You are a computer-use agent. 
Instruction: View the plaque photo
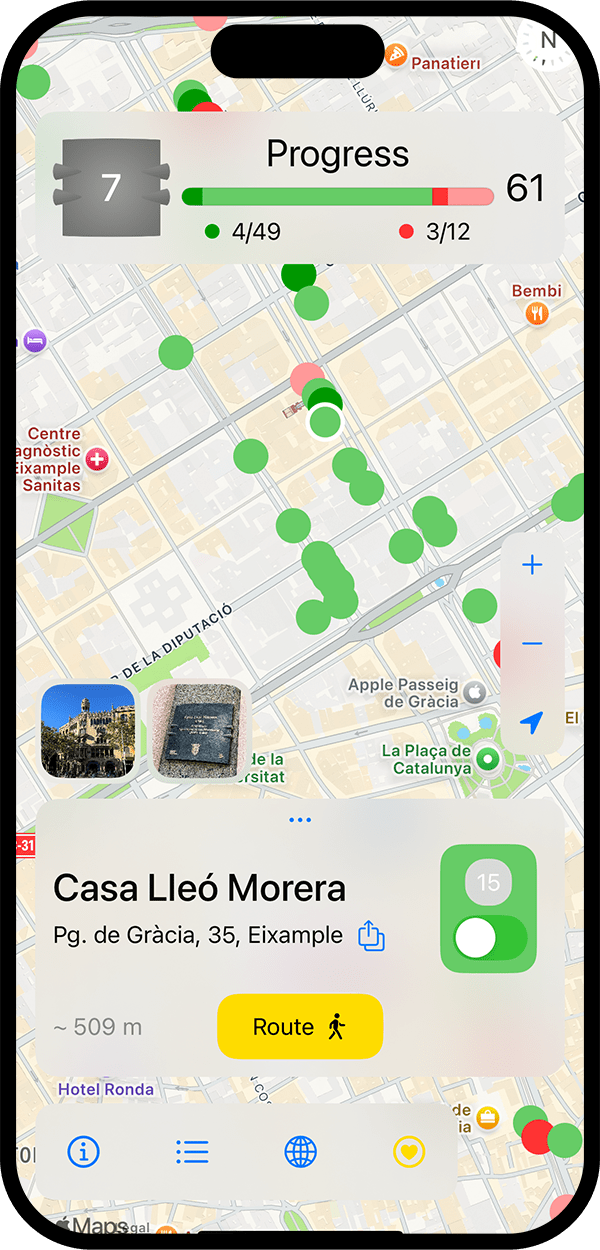click(x=197, y=730)
